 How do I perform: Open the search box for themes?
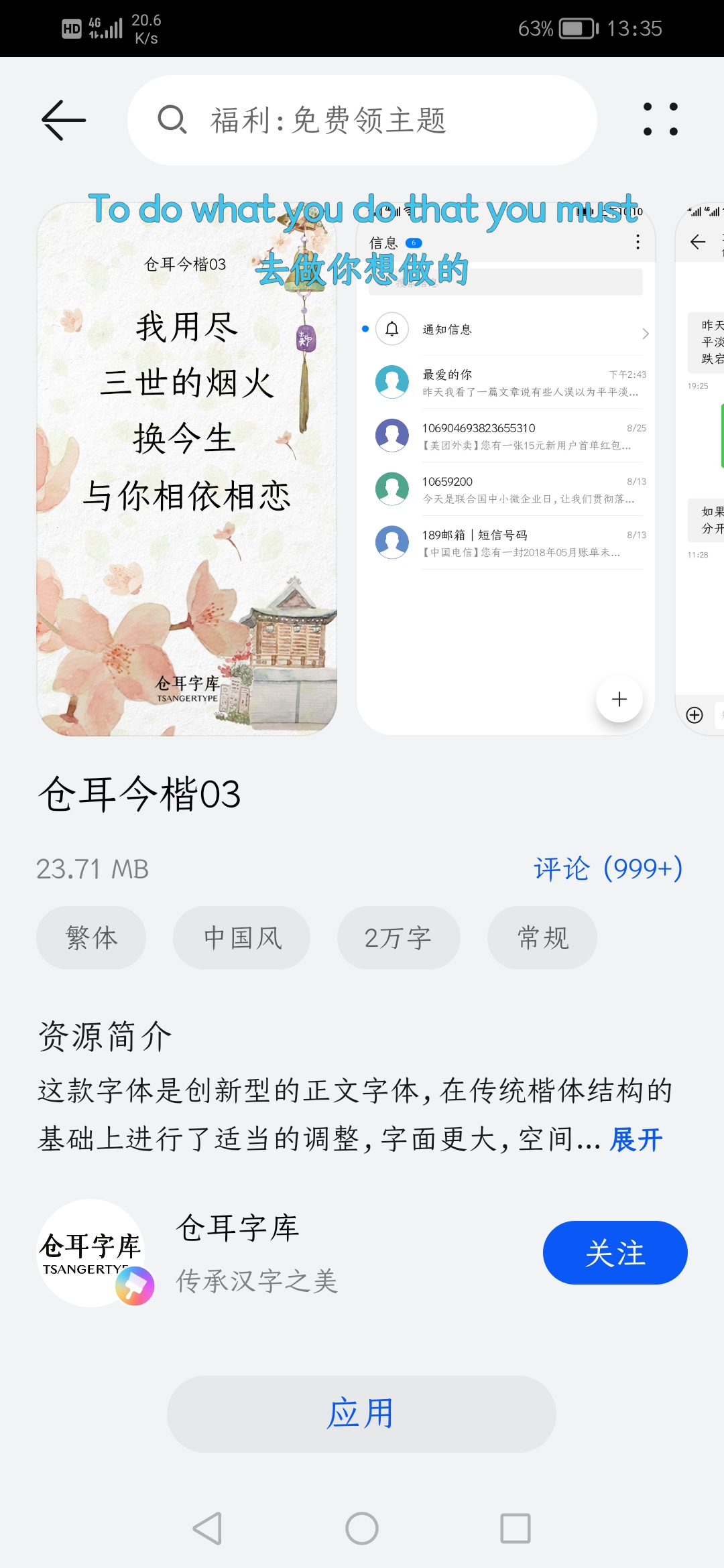click(362, 121)
